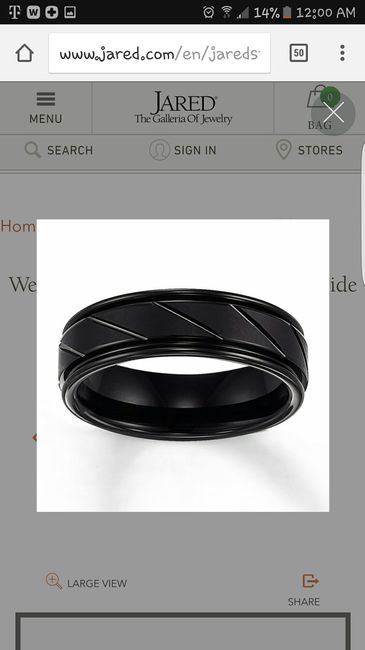Find STORES
This screenshot has height=650, width=365.
click(309, 150)
